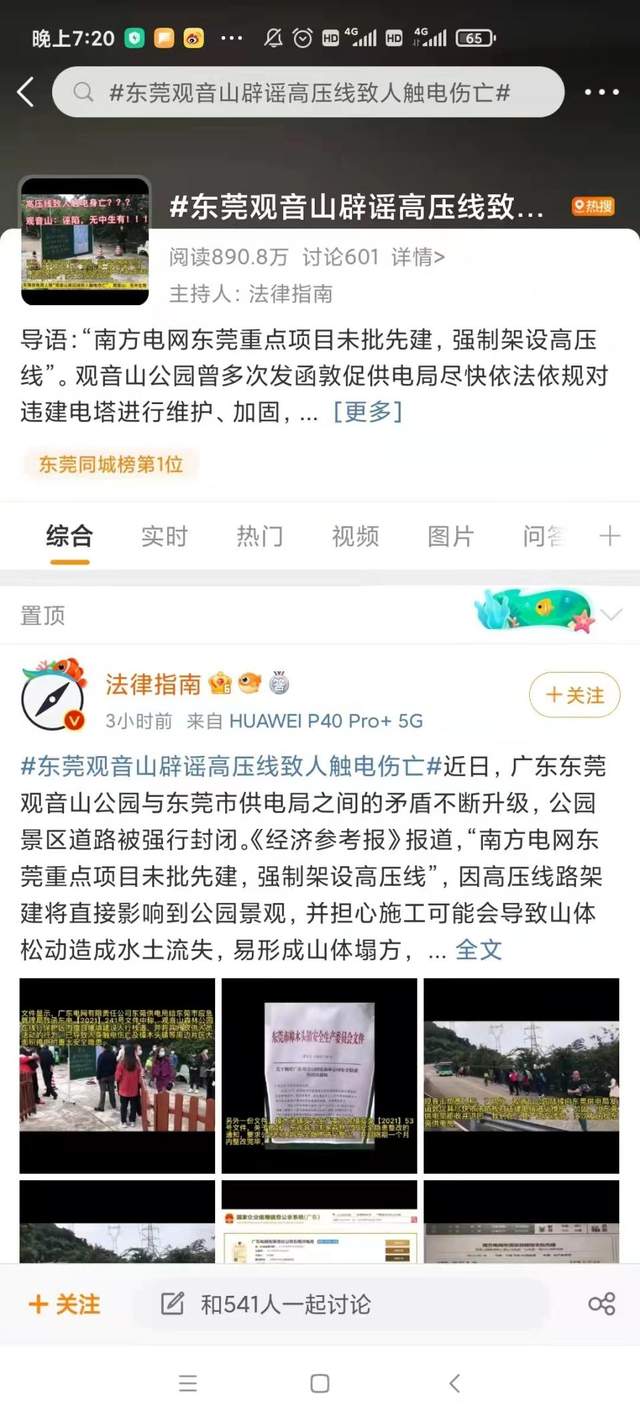Expand the intro with 更多

(x=368, y=411)
